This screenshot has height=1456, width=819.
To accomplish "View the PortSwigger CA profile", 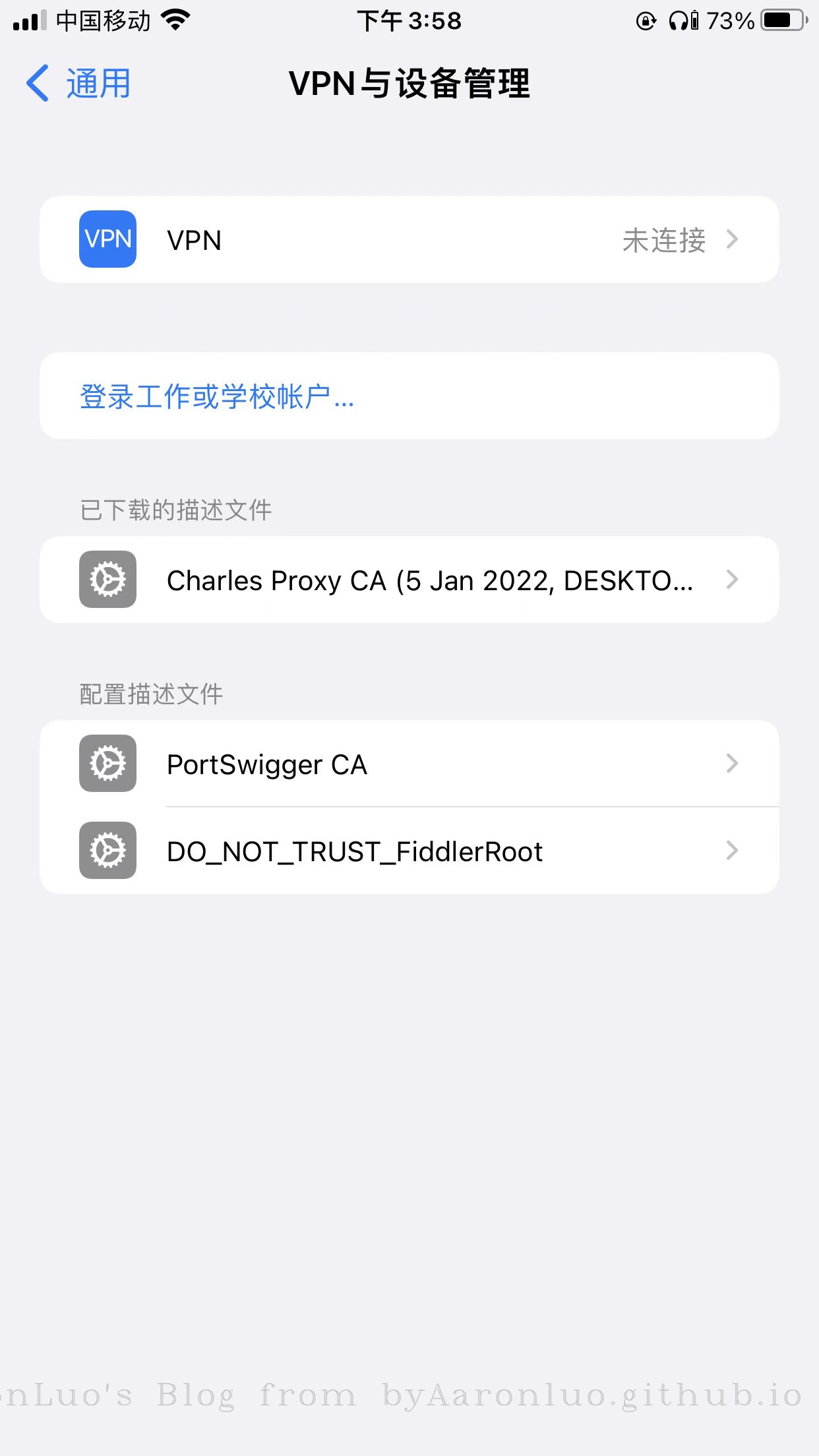I will 409,764.
